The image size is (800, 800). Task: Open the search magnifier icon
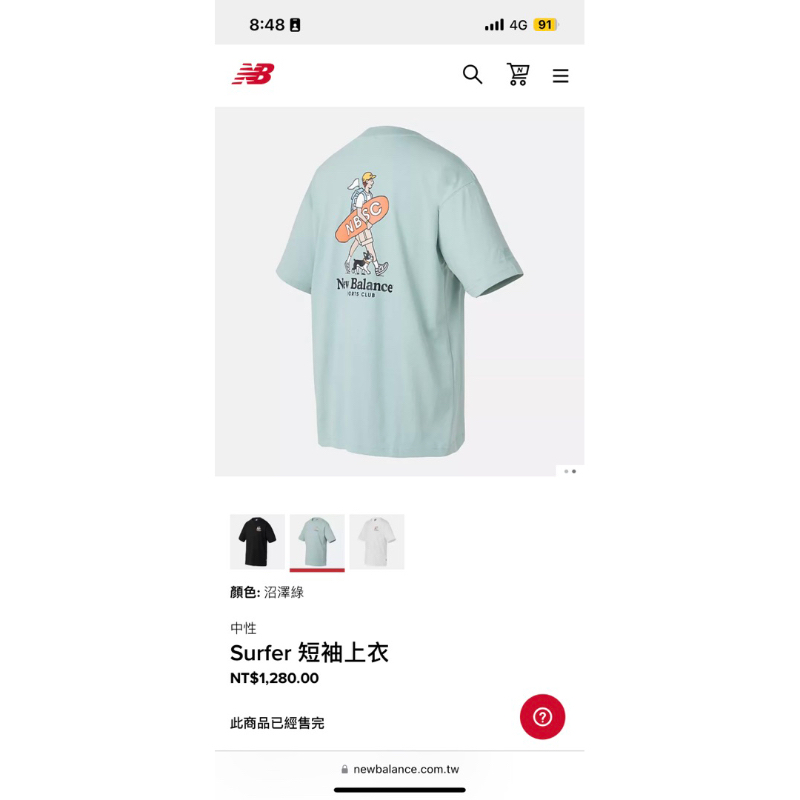(472, 75)
